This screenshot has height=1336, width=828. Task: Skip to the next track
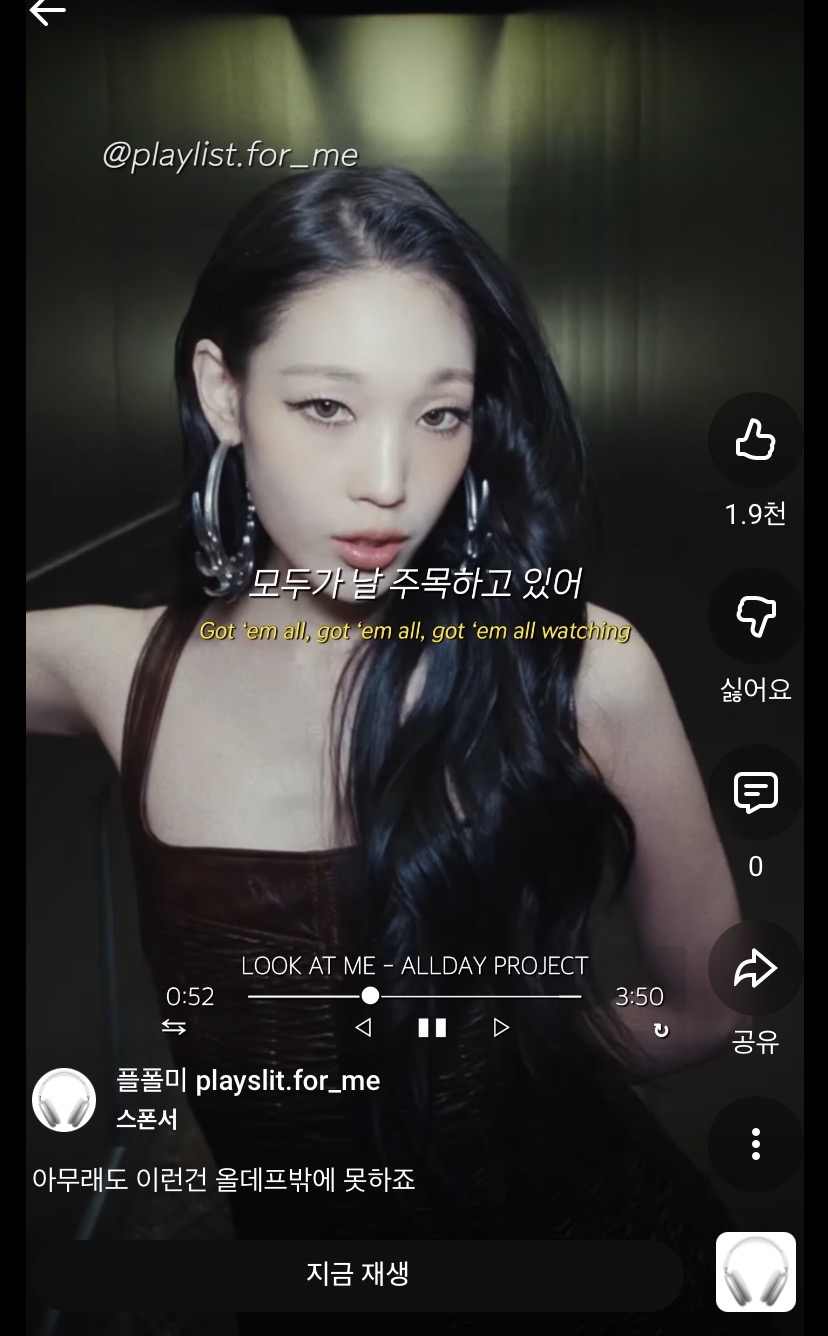coord(500,1027)
